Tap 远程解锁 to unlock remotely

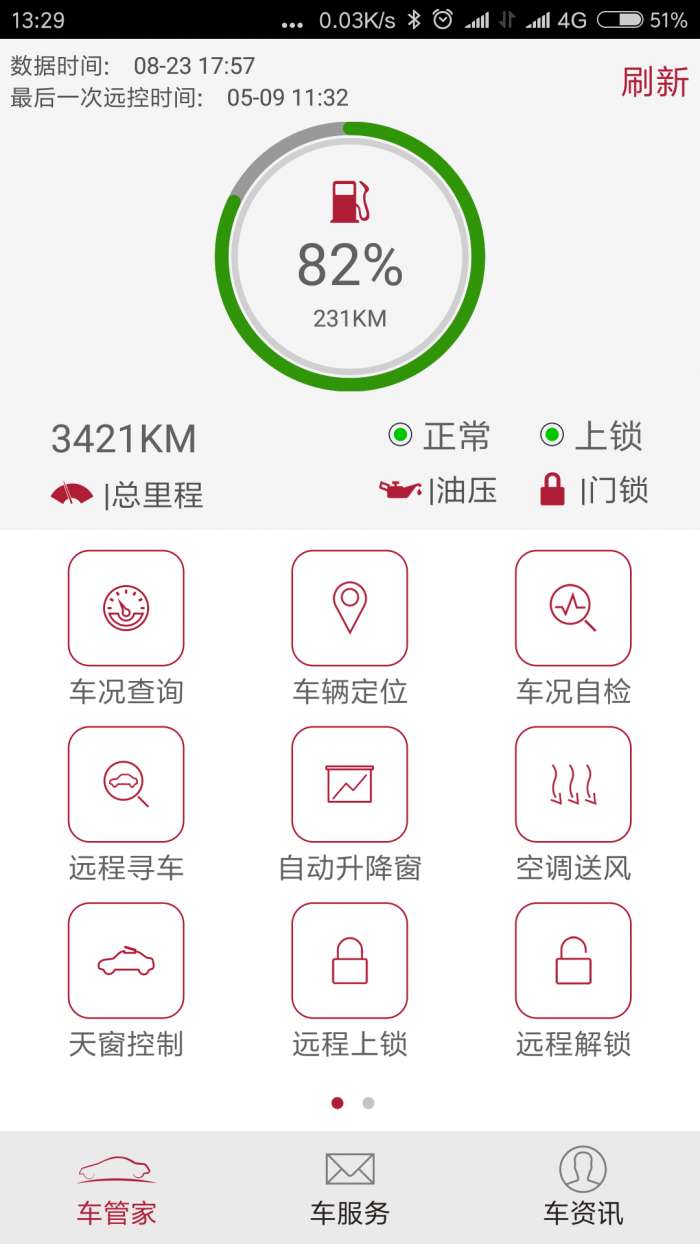click(x=573, y=961)
